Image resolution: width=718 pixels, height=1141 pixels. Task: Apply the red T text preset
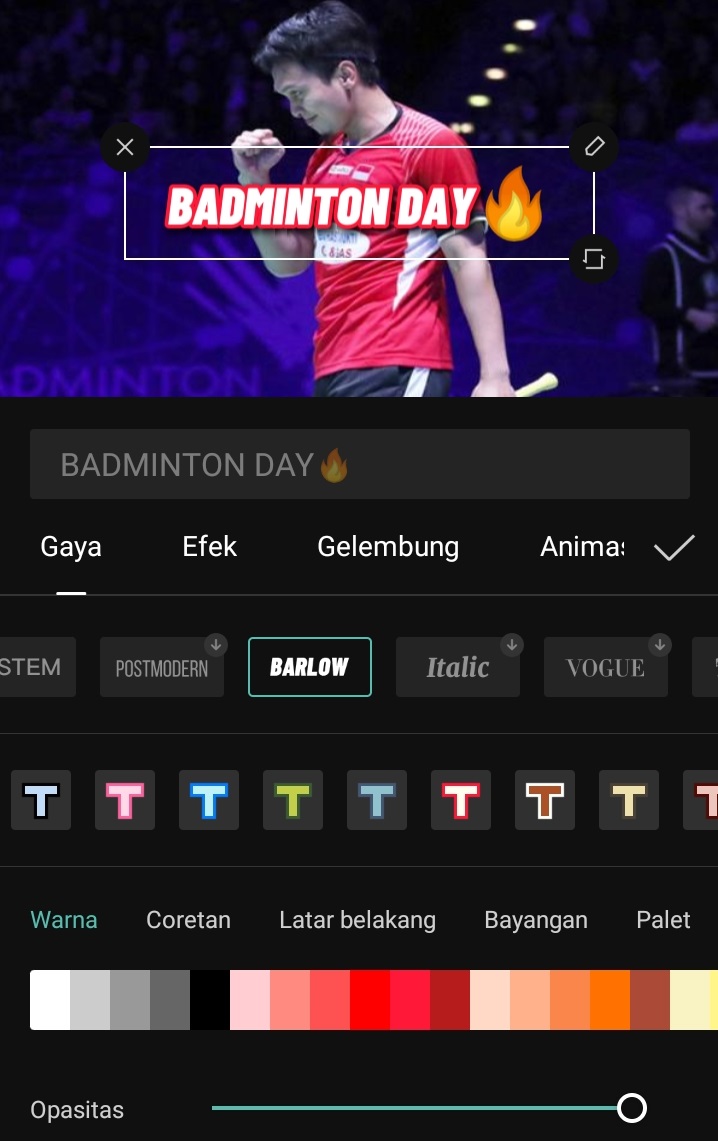click(461, 800)
